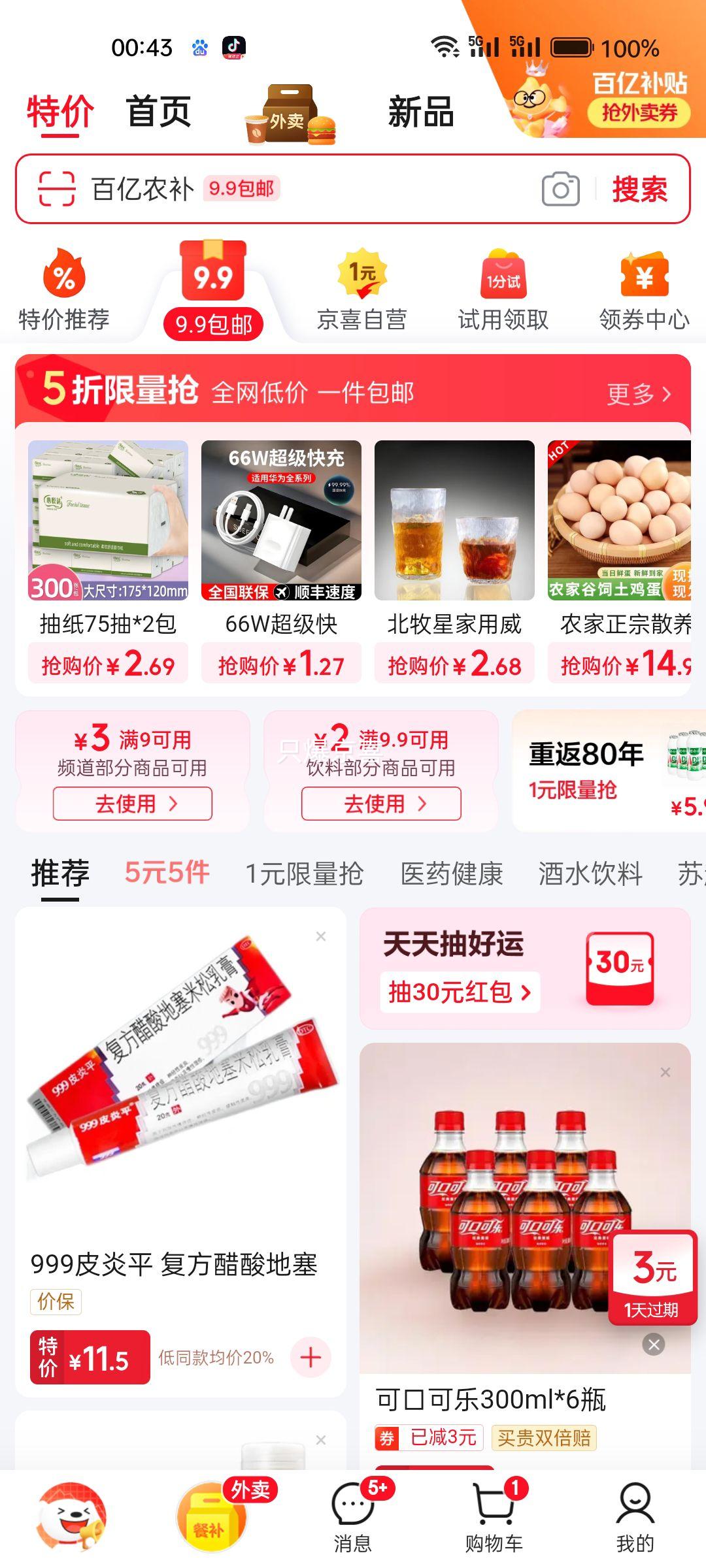Tap the 搜索 button
Screen dimensions: 706x1568
click(x=639, y=189)
